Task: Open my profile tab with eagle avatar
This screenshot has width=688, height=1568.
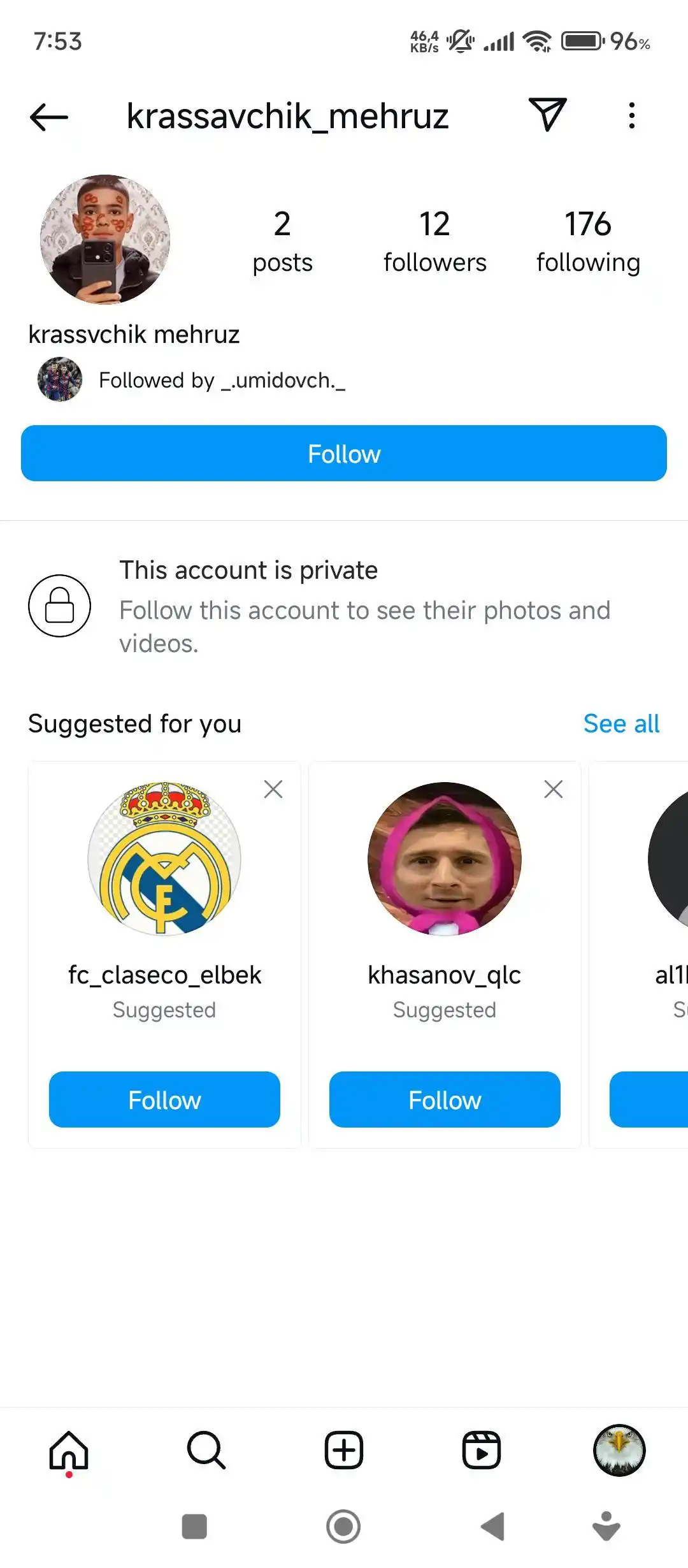Action: 619,1451
